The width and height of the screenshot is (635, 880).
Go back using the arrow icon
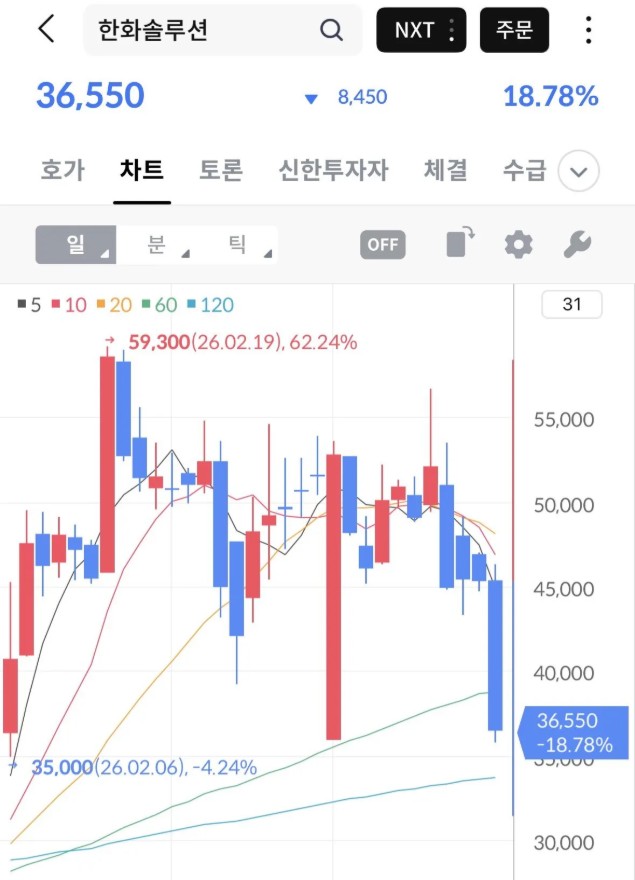(47, 29)
